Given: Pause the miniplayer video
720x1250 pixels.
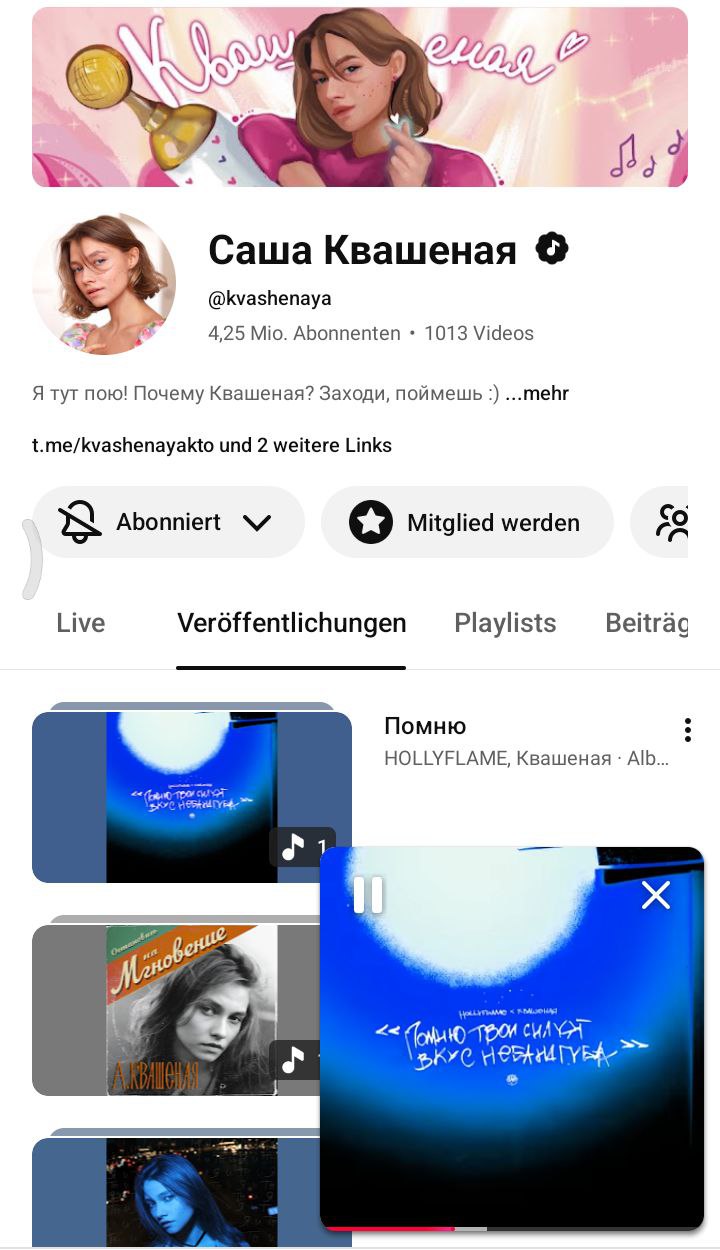Looking at the screenshot, I should [368, 894].
